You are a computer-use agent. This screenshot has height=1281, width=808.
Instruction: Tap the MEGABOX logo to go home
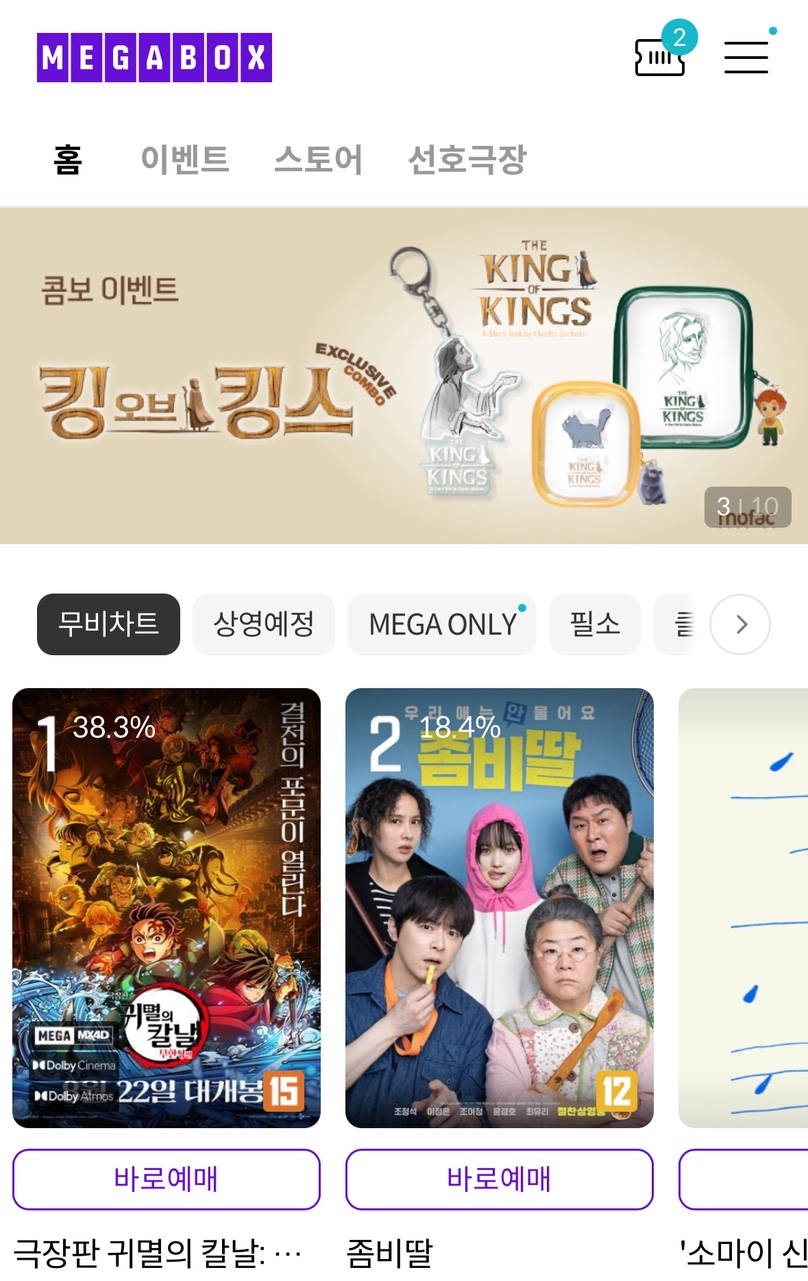154,58
